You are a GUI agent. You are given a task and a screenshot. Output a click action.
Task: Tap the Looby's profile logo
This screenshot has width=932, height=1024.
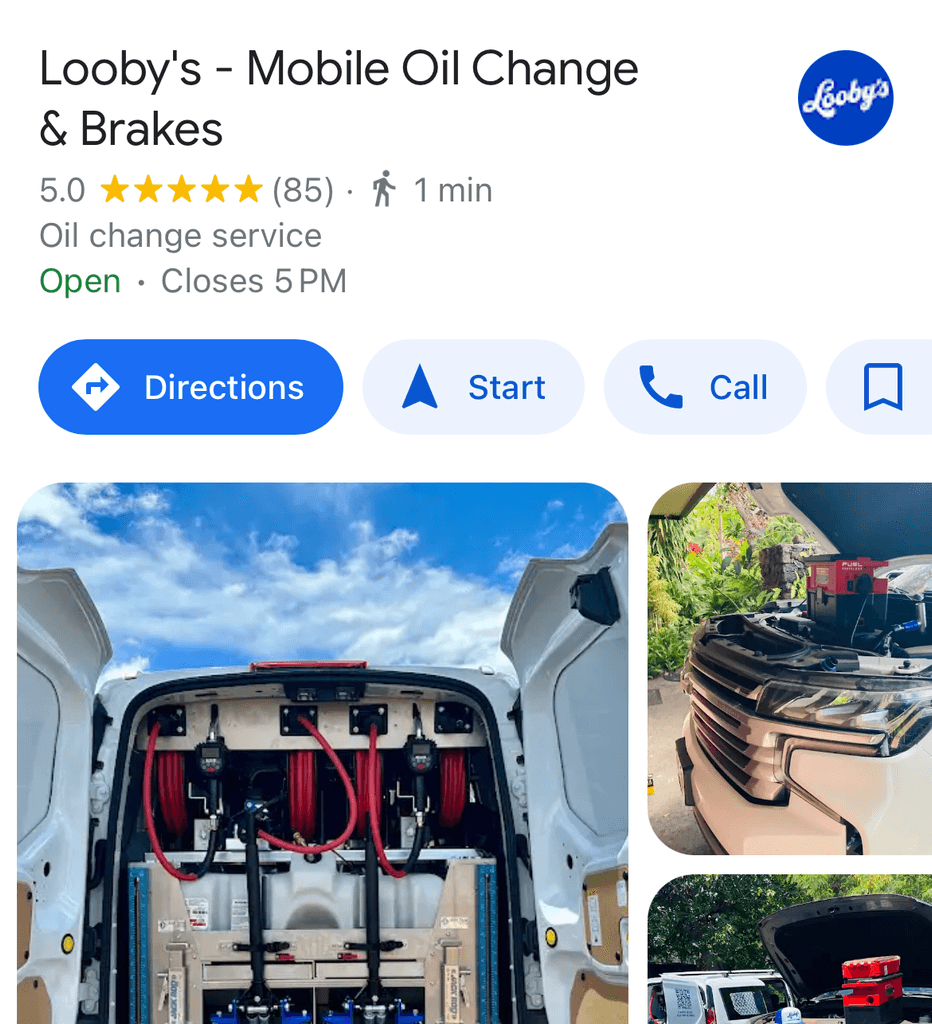[x=846, y=98]
